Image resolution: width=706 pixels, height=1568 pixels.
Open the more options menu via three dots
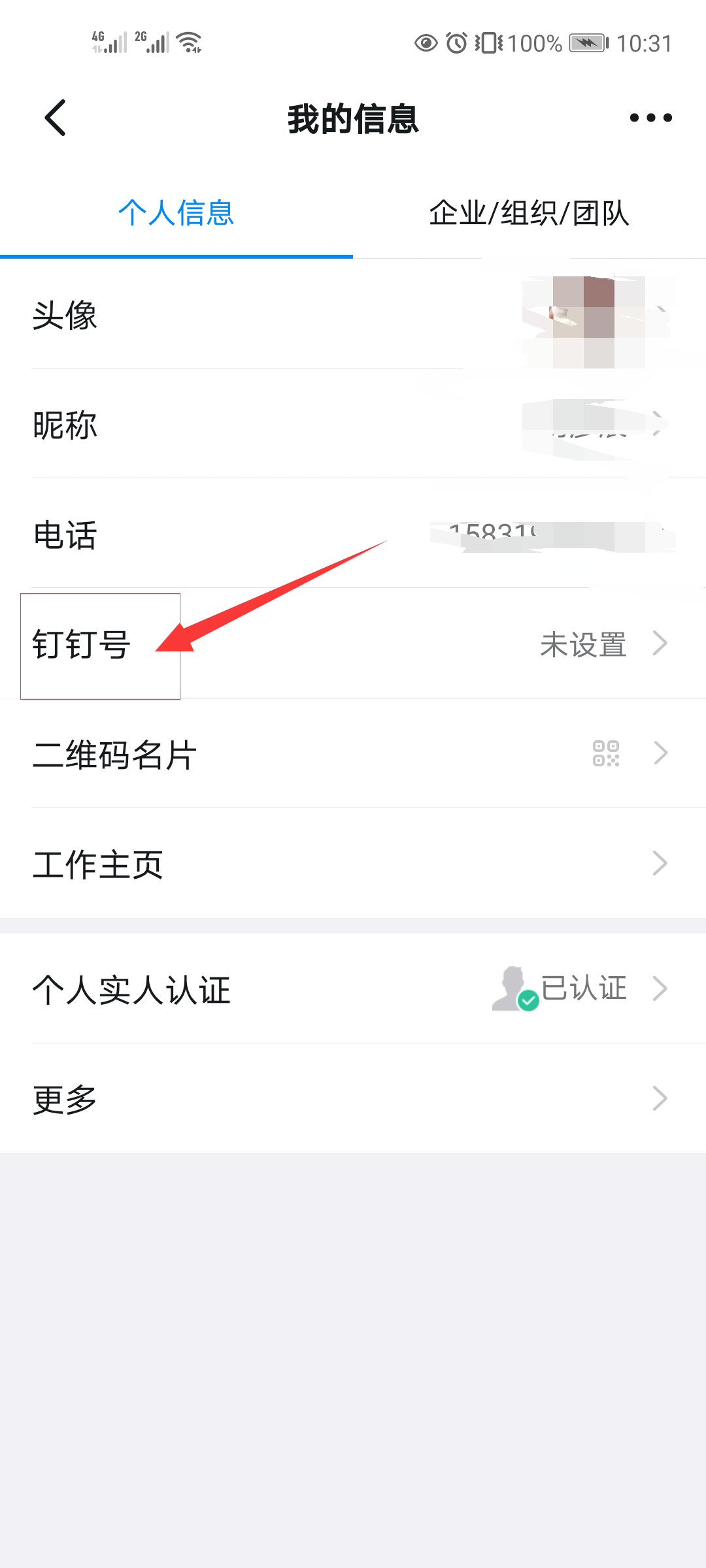coord(651,118)
